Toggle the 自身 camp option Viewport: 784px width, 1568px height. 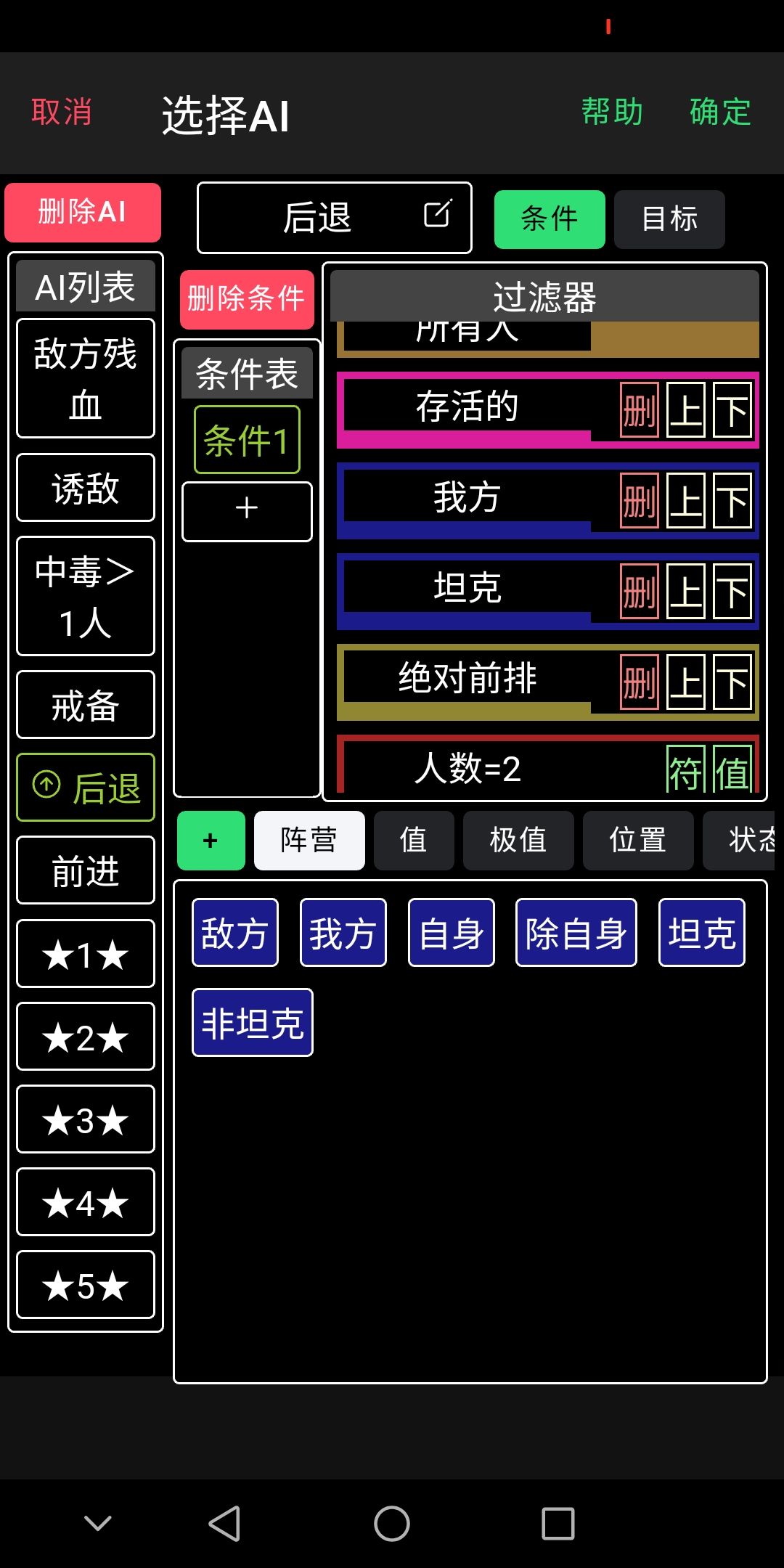click(450, 932)
